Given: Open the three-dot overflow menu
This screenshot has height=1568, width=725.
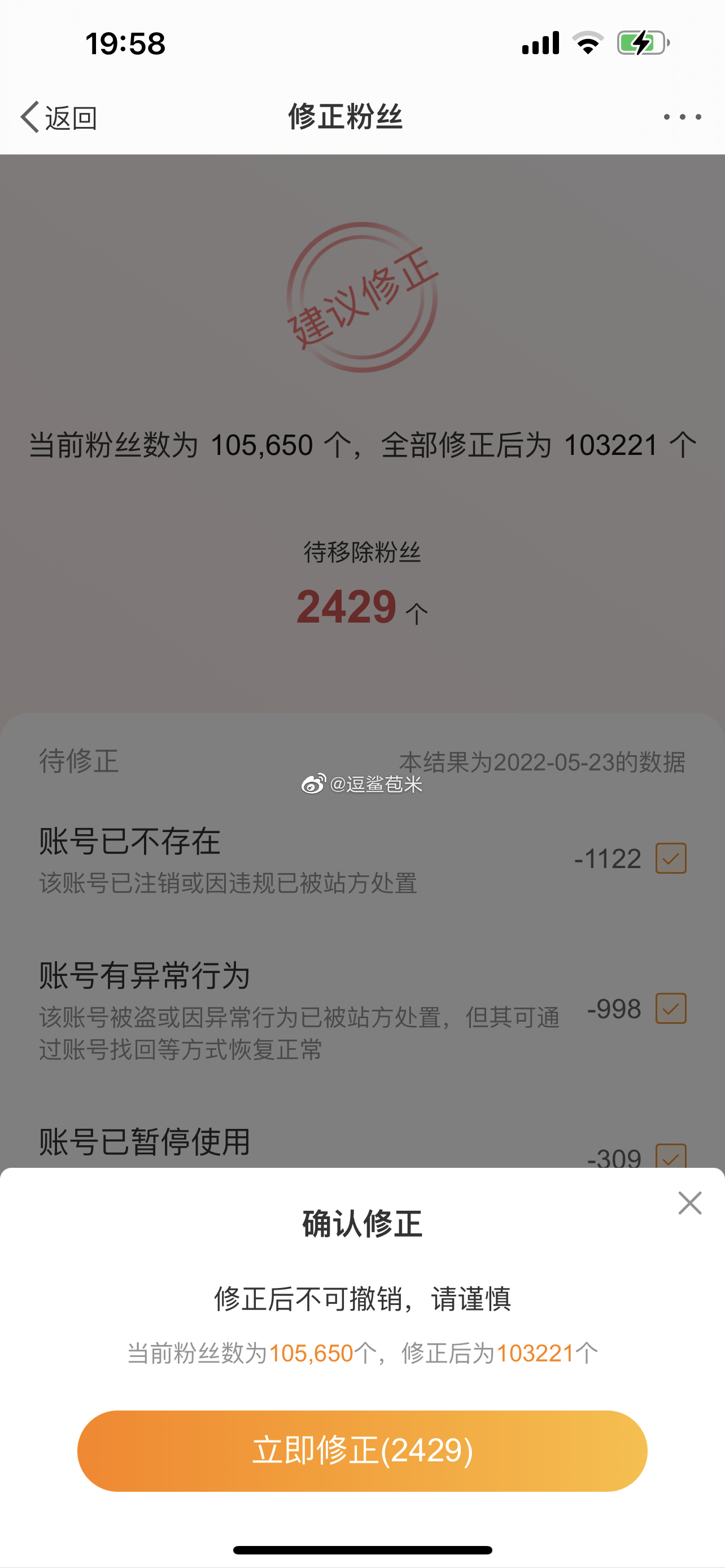Looking at the screenshot, I should (683, 117).
